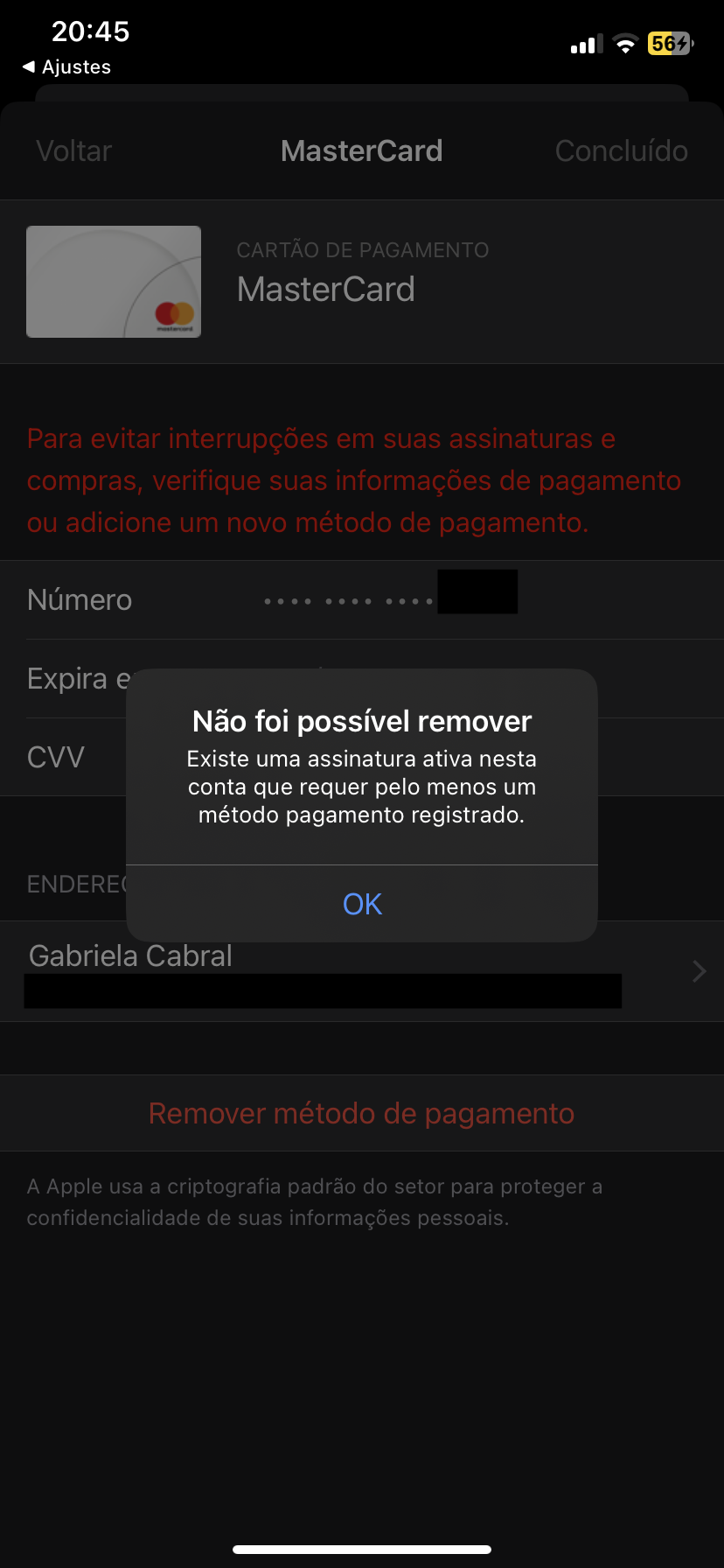724x1568 pixels.
Task: Dismiss the alert by tapping OK
Action: coord(362,904)
